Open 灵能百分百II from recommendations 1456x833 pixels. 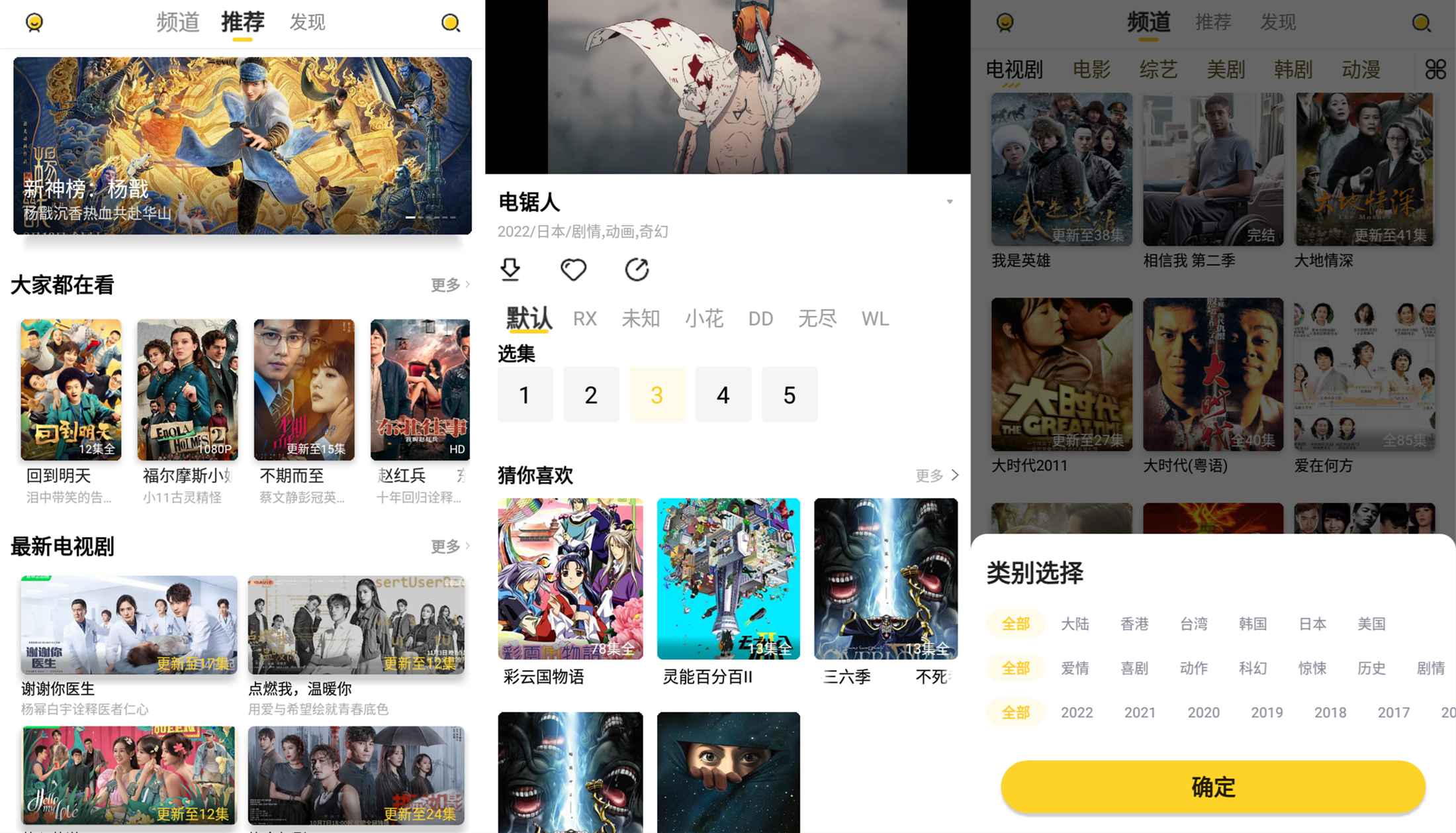(x=728, y=579)
